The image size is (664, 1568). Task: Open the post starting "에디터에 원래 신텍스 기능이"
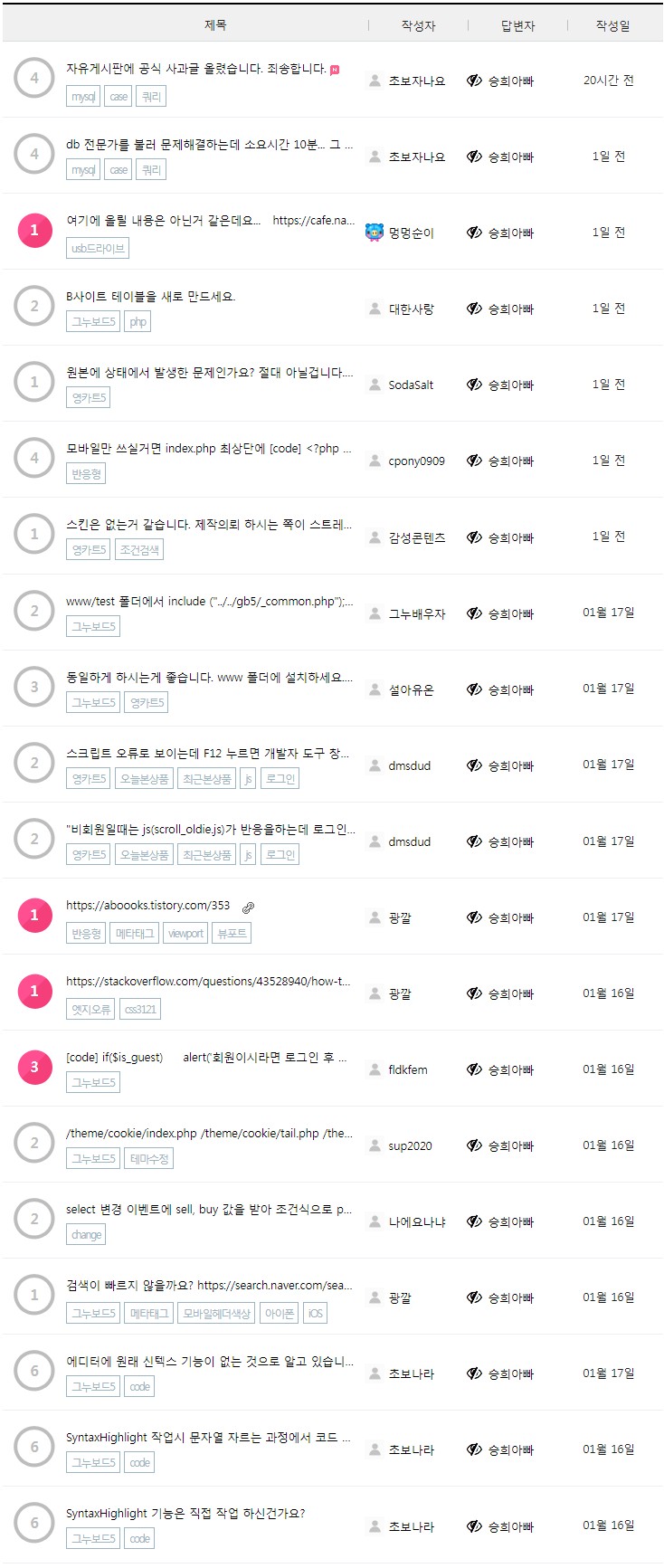(209, 1361)
